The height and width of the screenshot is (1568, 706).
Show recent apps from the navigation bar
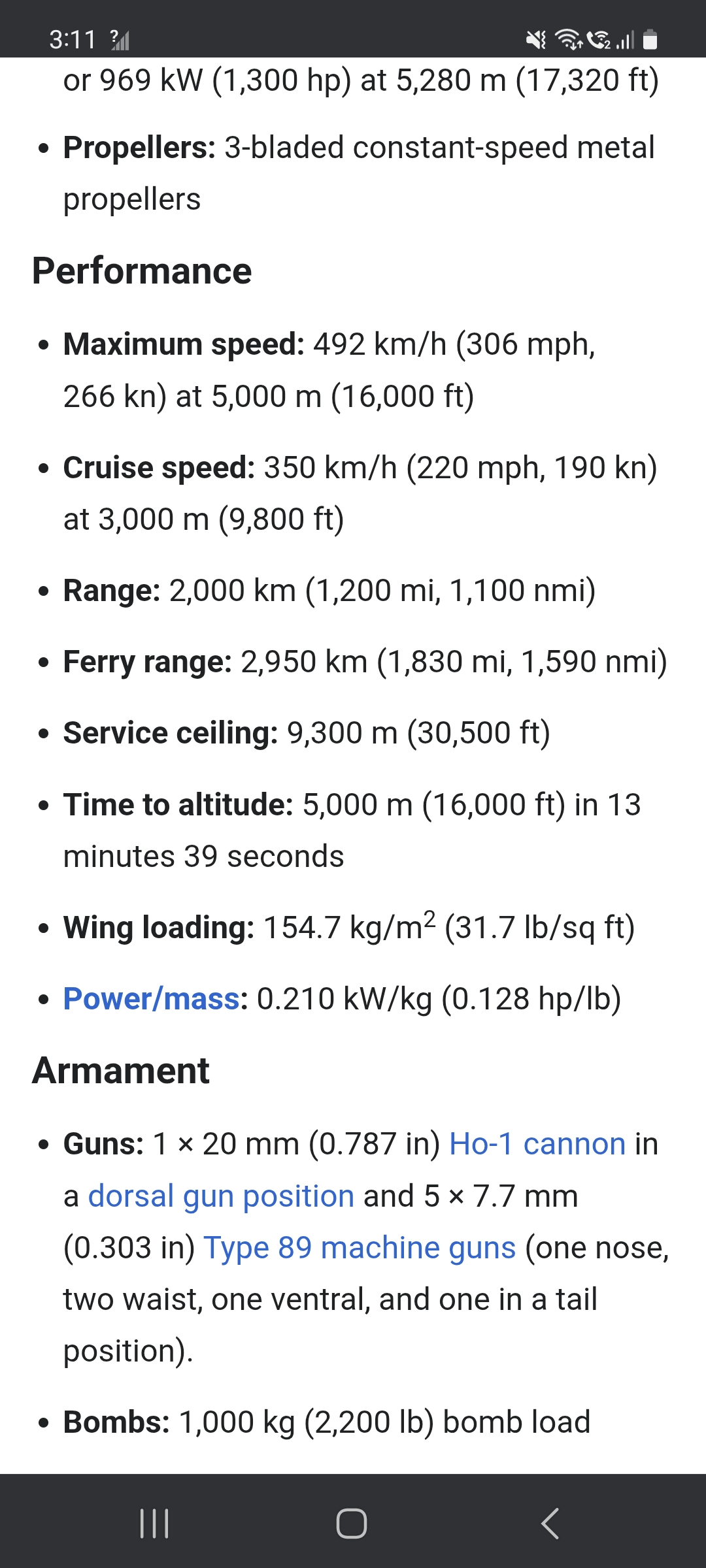click(x=154, y=1524)
